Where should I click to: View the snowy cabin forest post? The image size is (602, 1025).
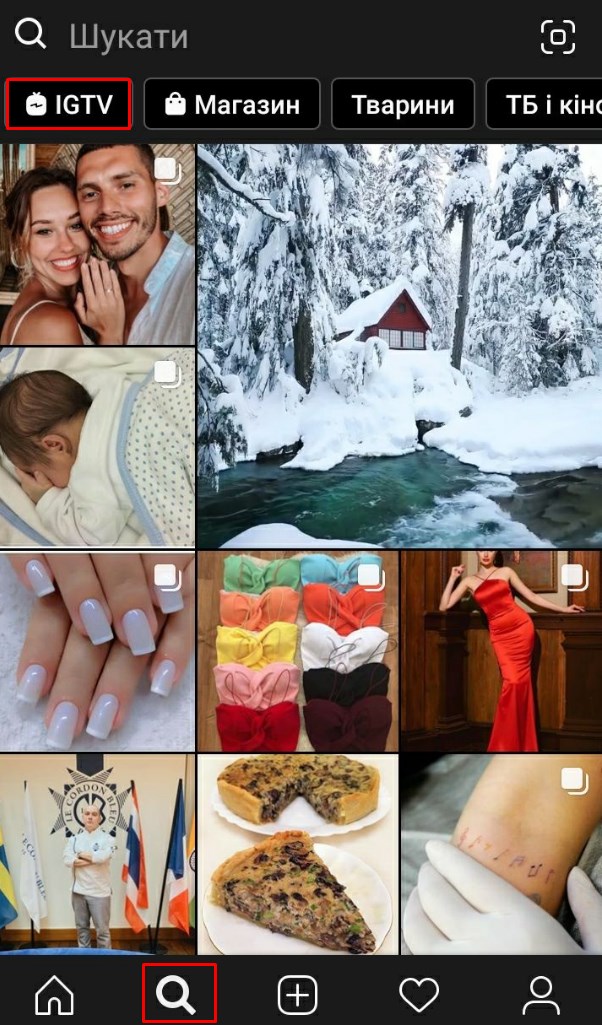click(x=399, y=345)
